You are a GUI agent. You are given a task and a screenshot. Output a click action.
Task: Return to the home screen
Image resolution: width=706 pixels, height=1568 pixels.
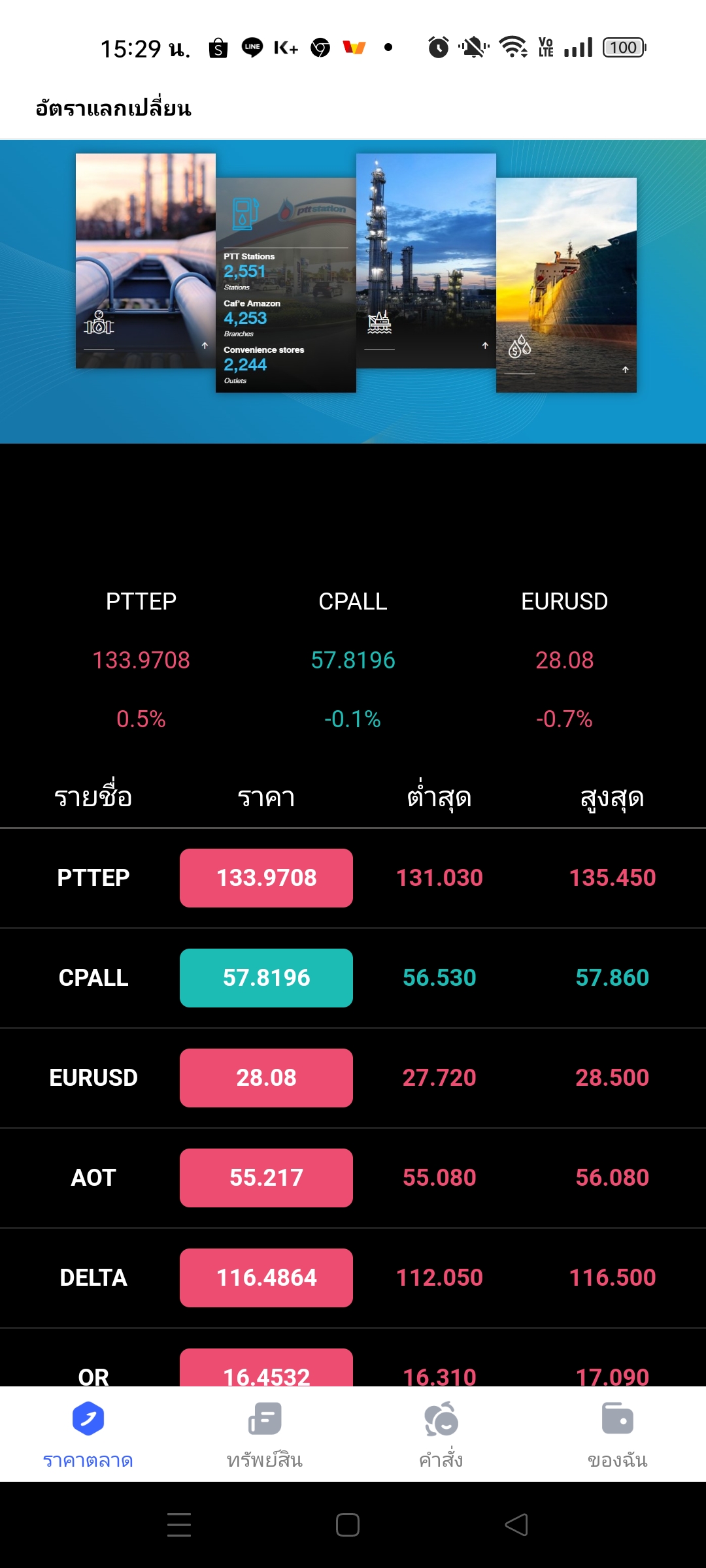(x=348, y=1525)
